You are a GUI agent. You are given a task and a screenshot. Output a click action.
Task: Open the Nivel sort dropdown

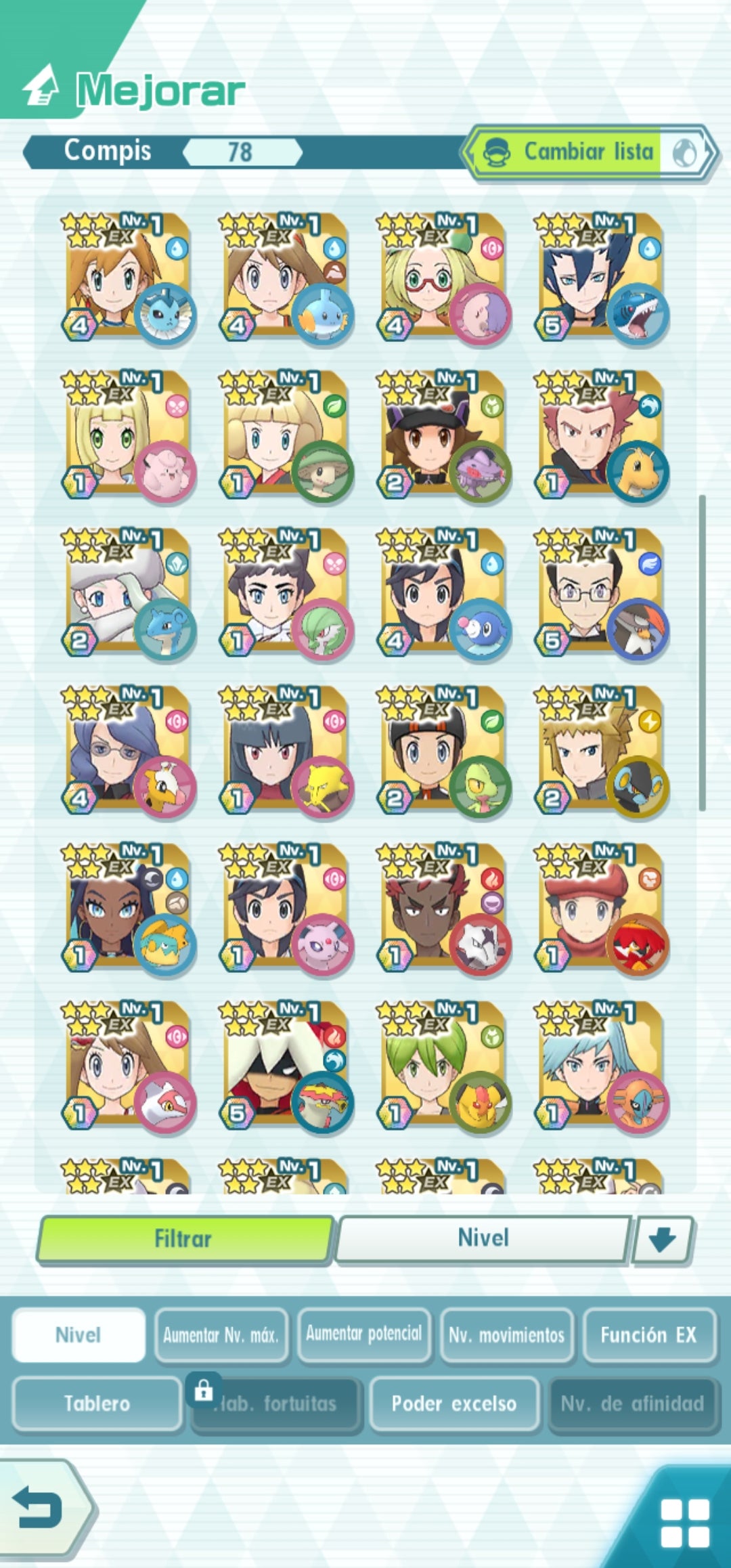click(483, 1239)
